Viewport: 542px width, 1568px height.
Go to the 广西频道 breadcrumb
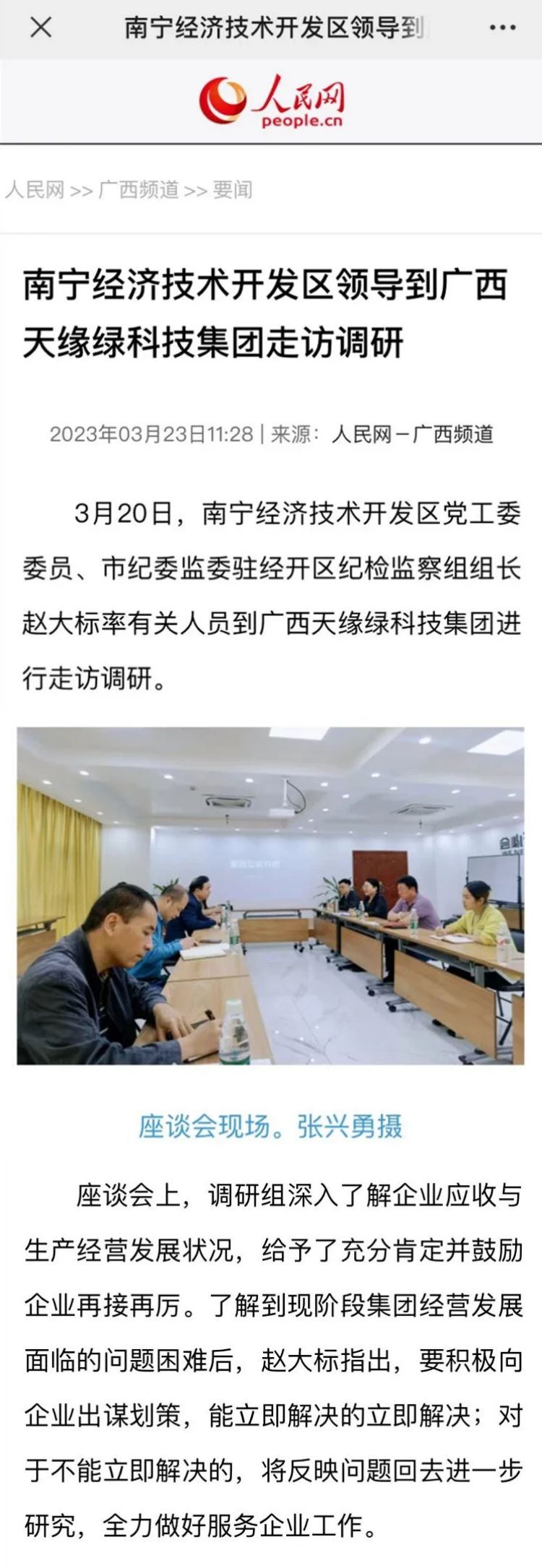139,190
